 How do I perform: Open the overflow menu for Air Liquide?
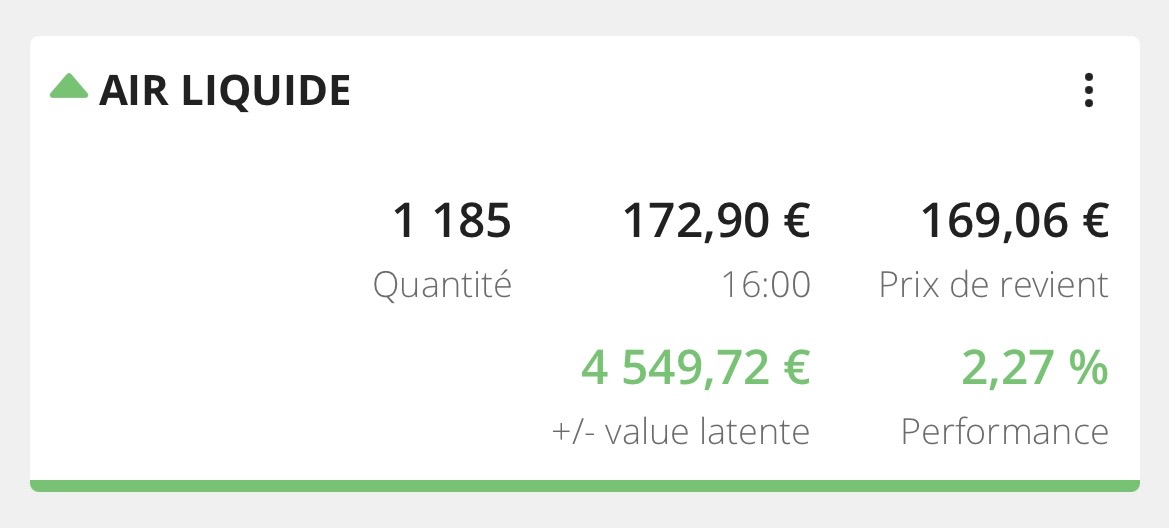tap(1089, 91)
